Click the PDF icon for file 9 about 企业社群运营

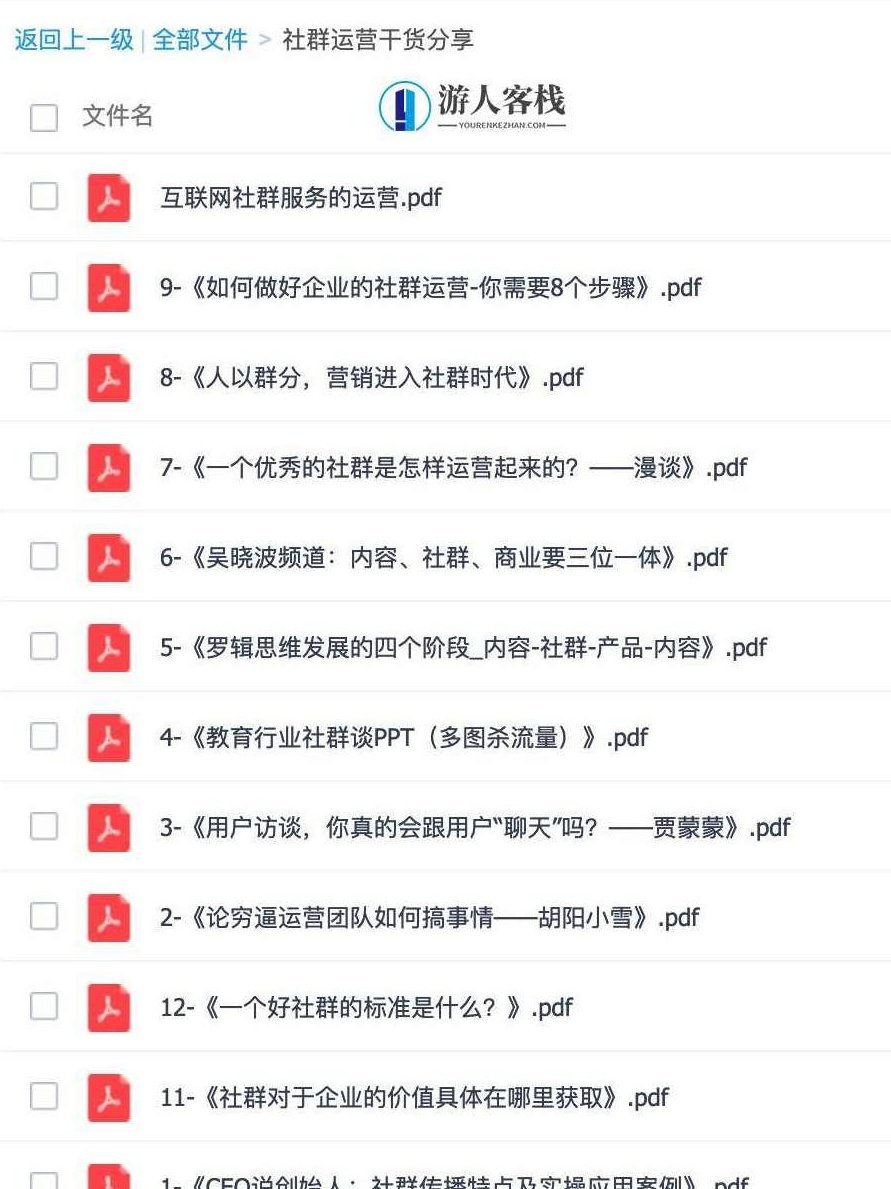coord(109,287)
